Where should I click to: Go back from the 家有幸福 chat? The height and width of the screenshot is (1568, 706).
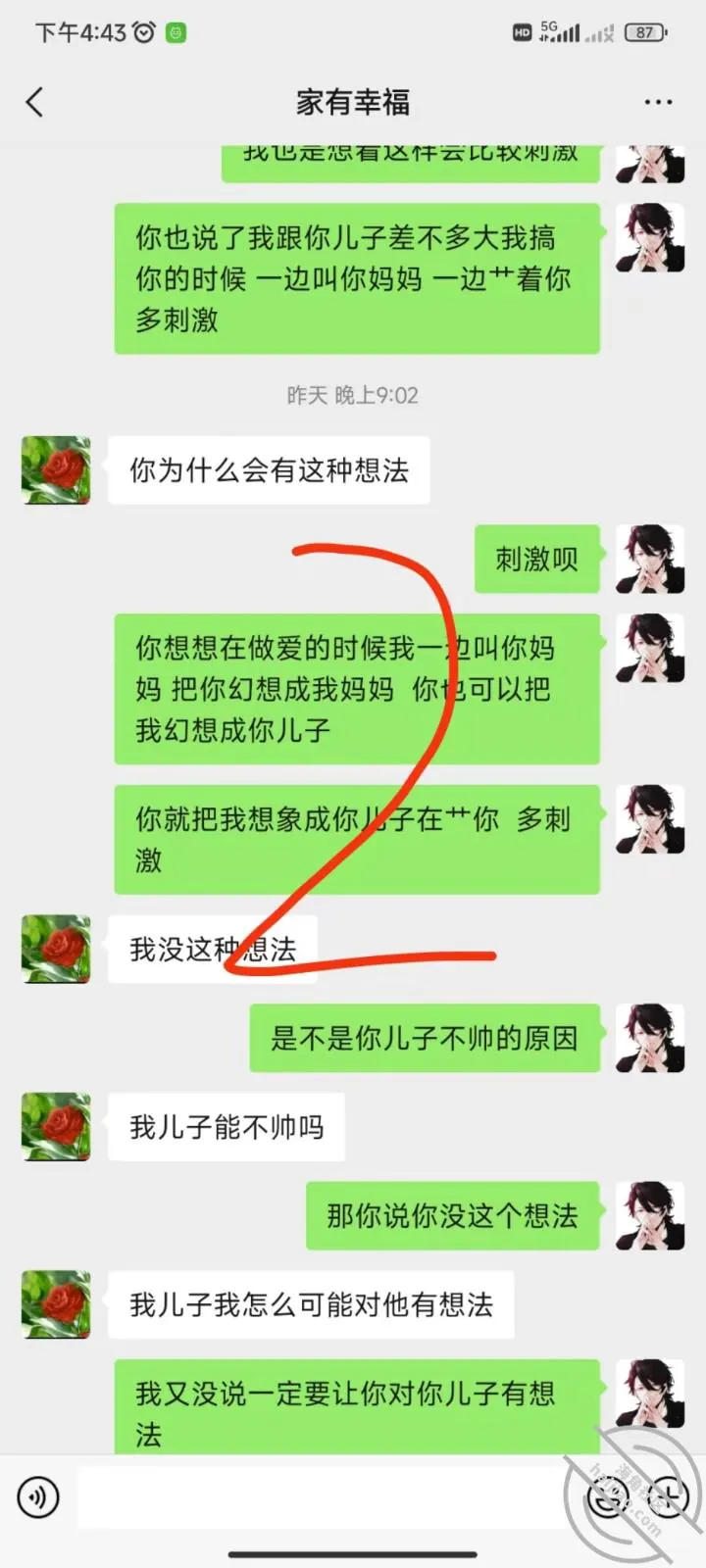[35, 102]
